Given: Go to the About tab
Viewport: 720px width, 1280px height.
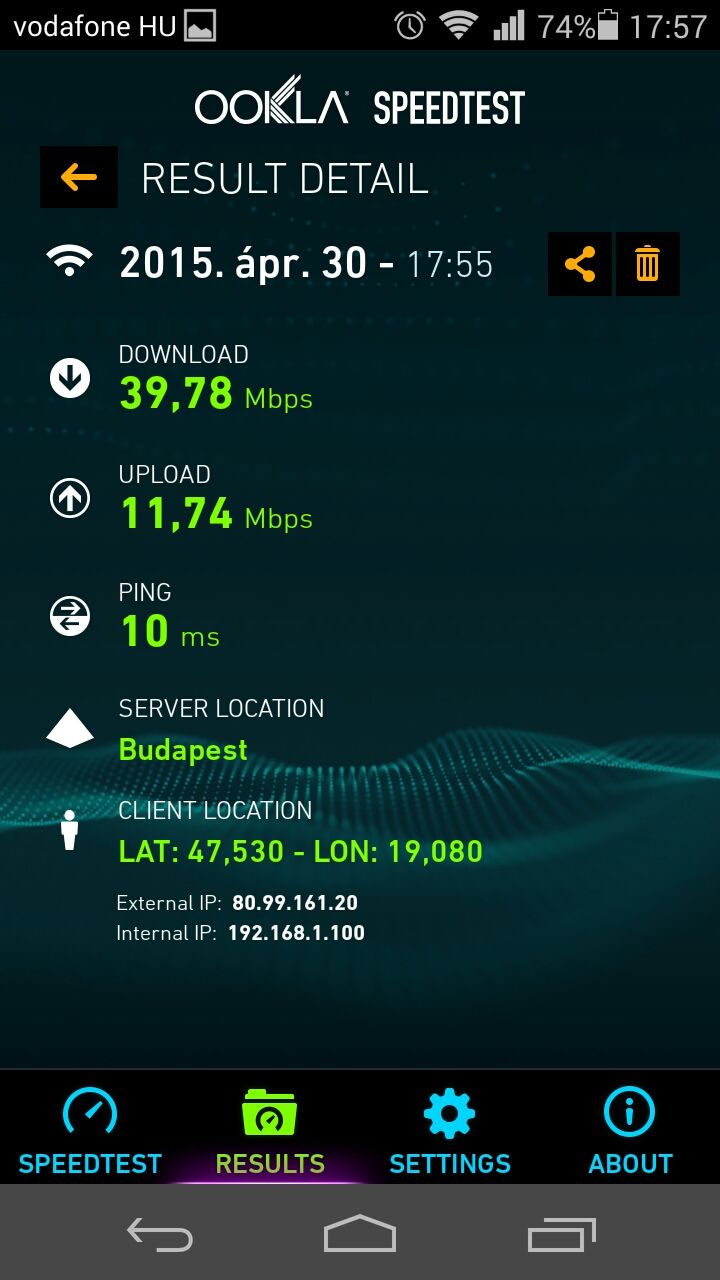Looking at the screenshot, I should [x=630, y=1131].
